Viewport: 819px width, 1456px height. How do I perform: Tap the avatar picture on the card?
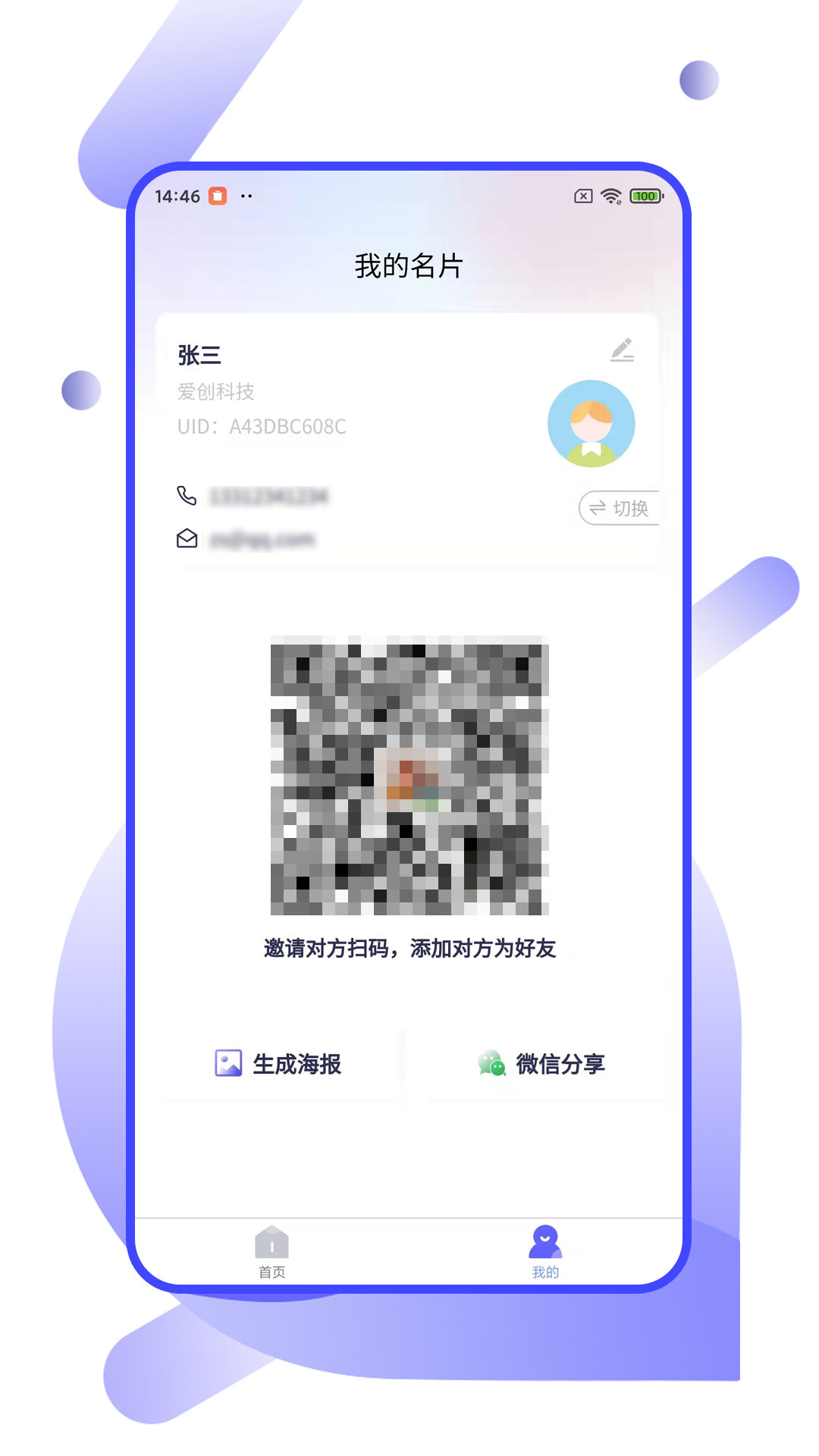point(592,424)
